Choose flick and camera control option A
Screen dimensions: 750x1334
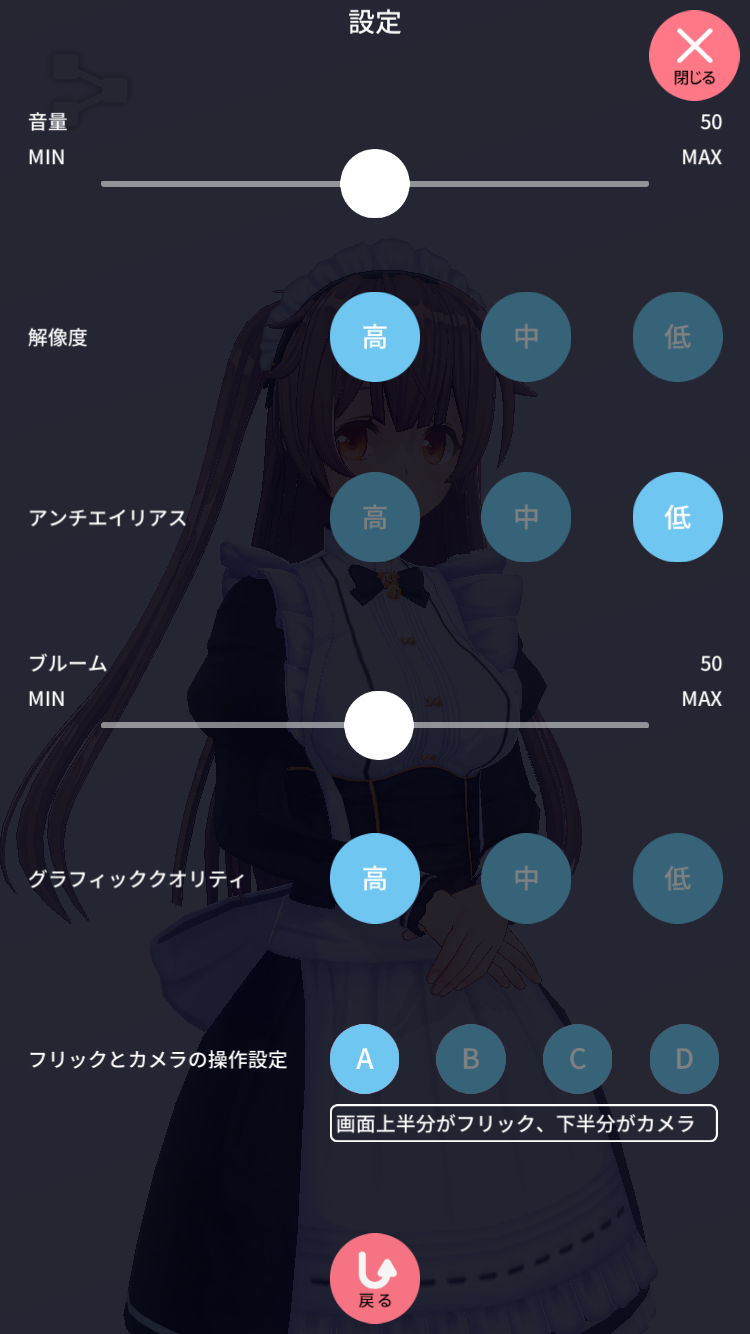[365, 1059]
